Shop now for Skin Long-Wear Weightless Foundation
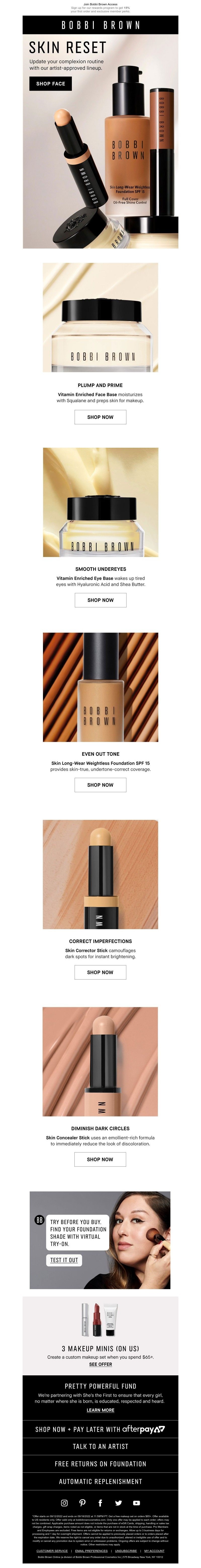The height and width of the screenshot is (1568, 201). [100, 785]
